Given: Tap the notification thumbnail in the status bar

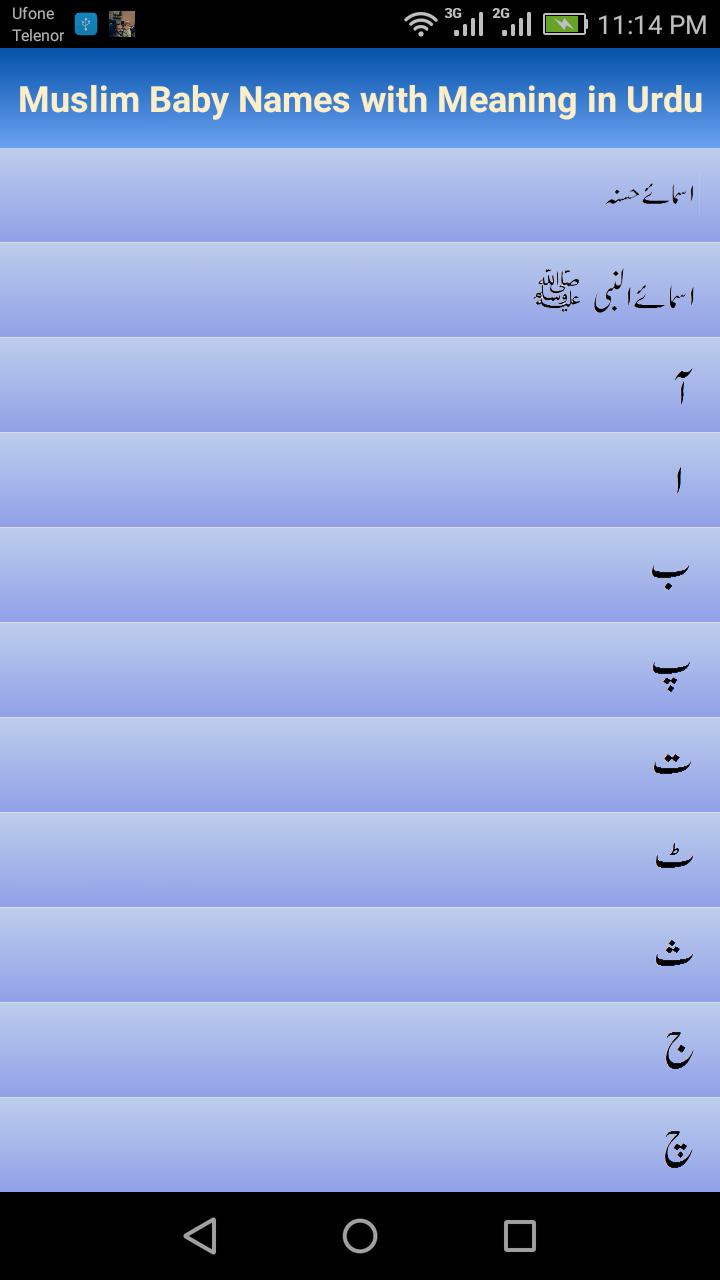Looking at the screenshot, I should pos(122,22).
